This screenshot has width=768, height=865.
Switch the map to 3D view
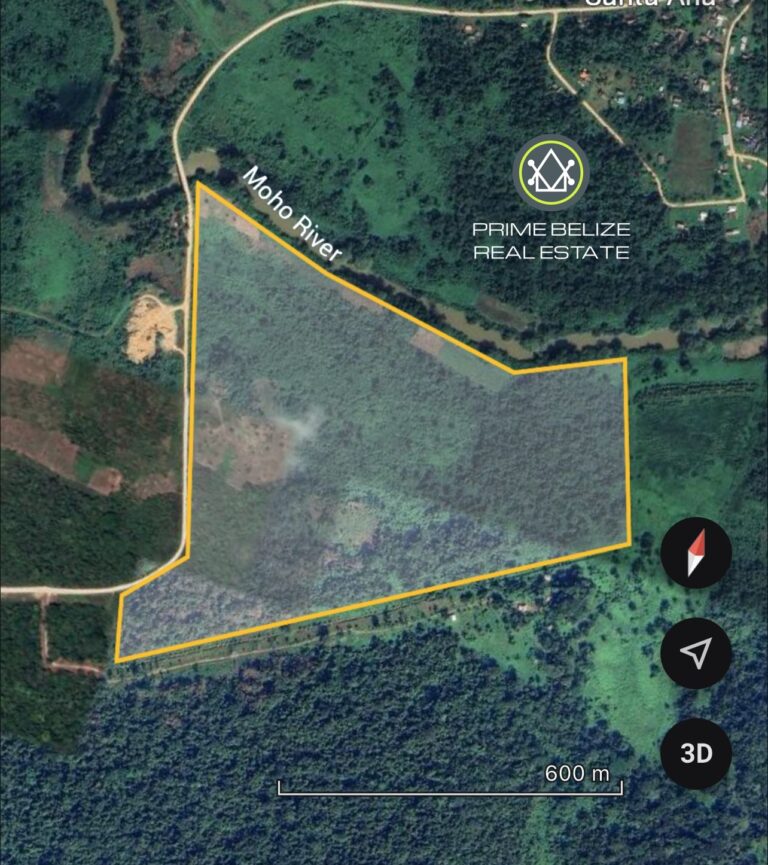pos(696,753)
